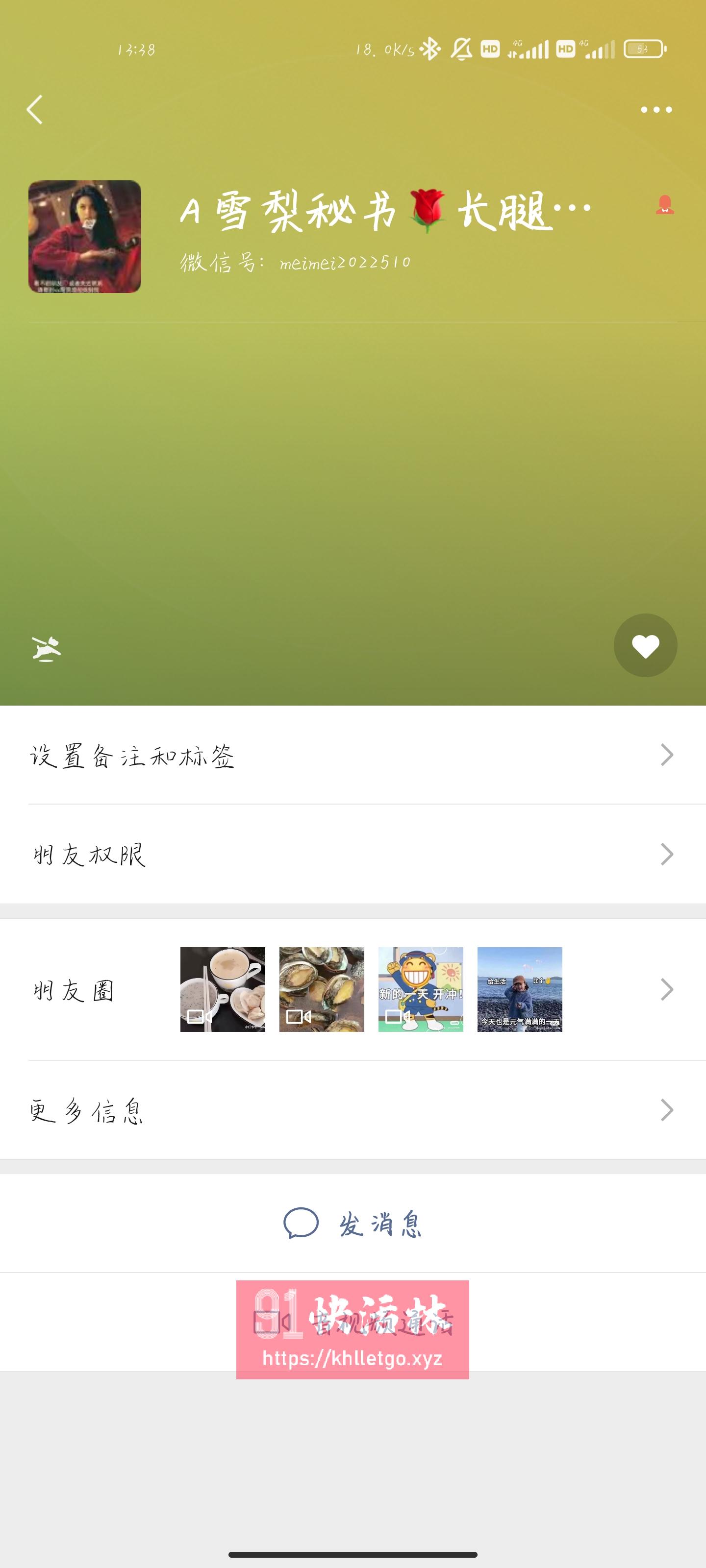Screen dimensions: 706x1568
Task: Expand 朋友圈 via its right chevron
Action: click(668, 990)
